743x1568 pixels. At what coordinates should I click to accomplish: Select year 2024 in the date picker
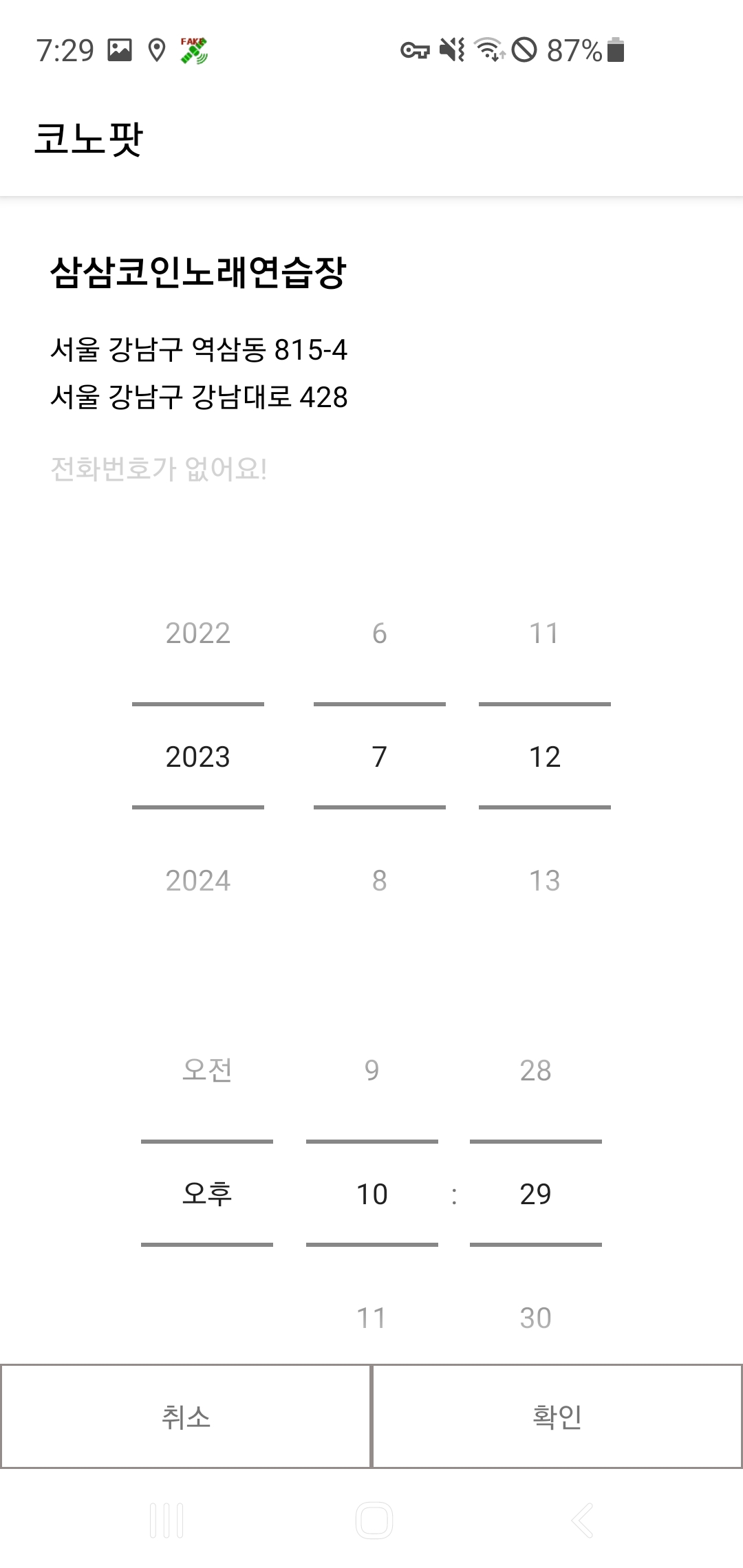pos(198,880)
